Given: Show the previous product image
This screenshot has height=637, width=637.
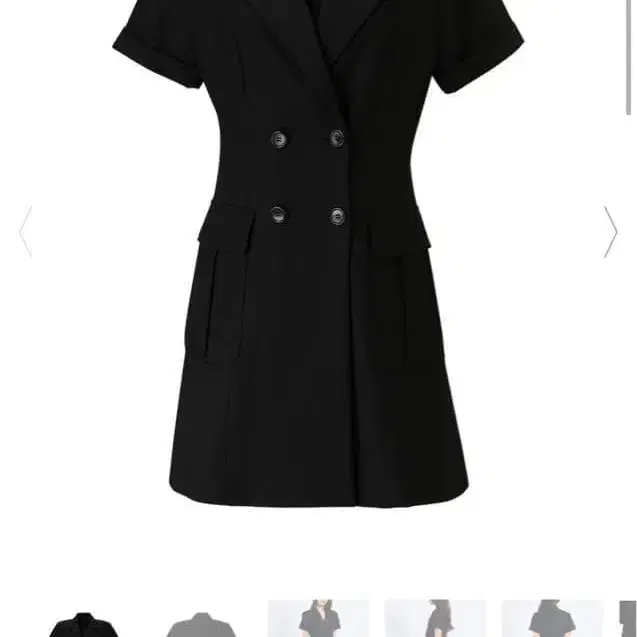Looking at the screenshot, I should click(26, 232).
